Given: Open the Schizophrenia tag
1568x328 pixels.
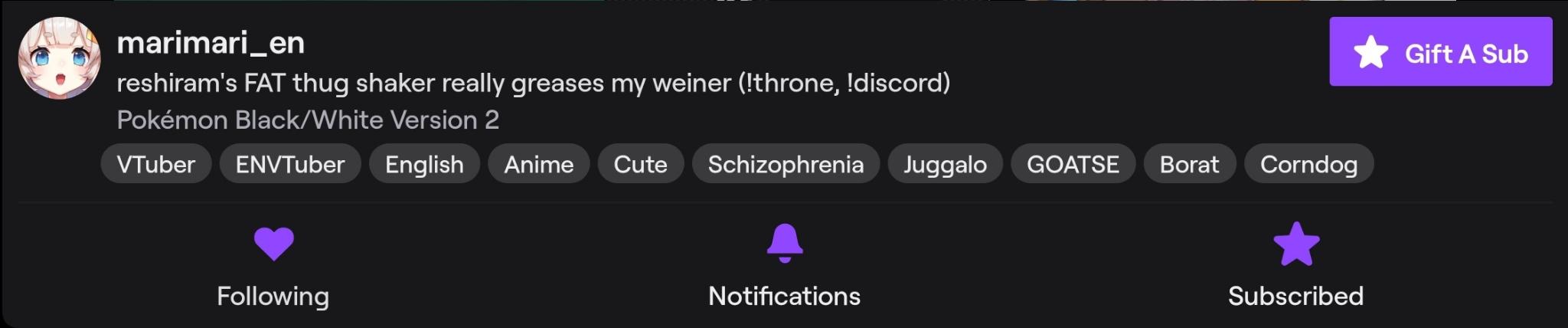Looking at the screenshot, I should [x=786, y=164].
